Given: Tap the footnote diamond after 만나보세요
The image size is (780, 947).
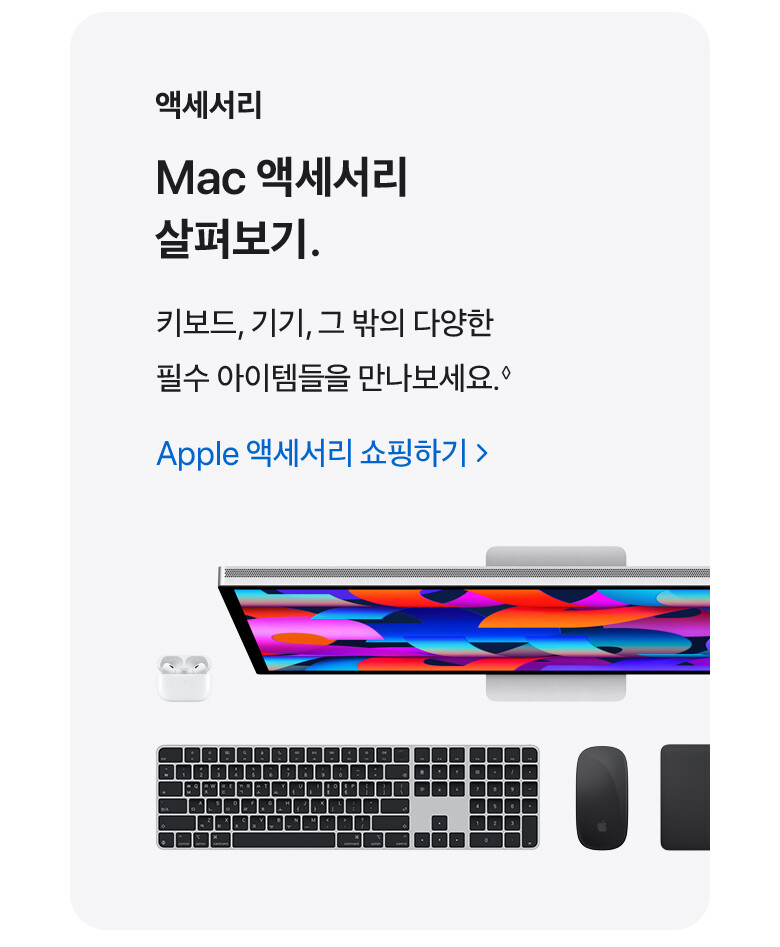Looking at the screenshot, I should click(507, 374).
